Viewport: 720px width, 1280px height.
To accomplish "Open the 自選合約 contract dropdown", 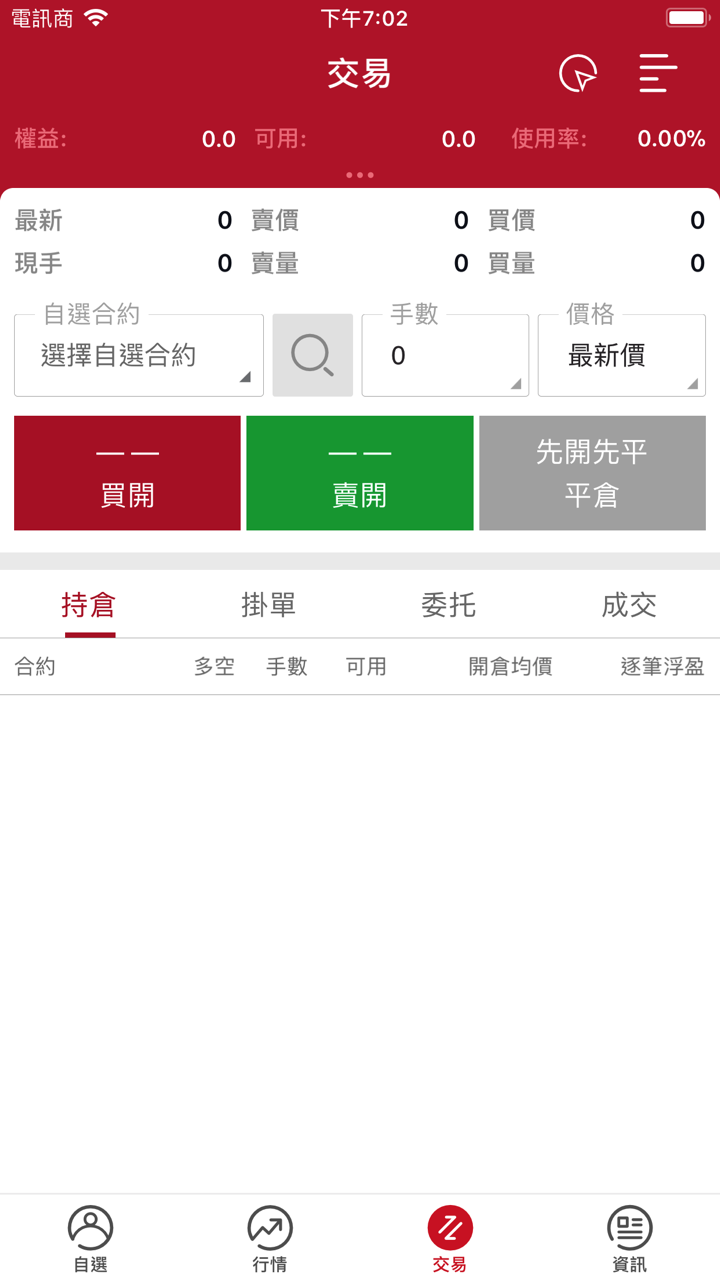I will 139,356.
